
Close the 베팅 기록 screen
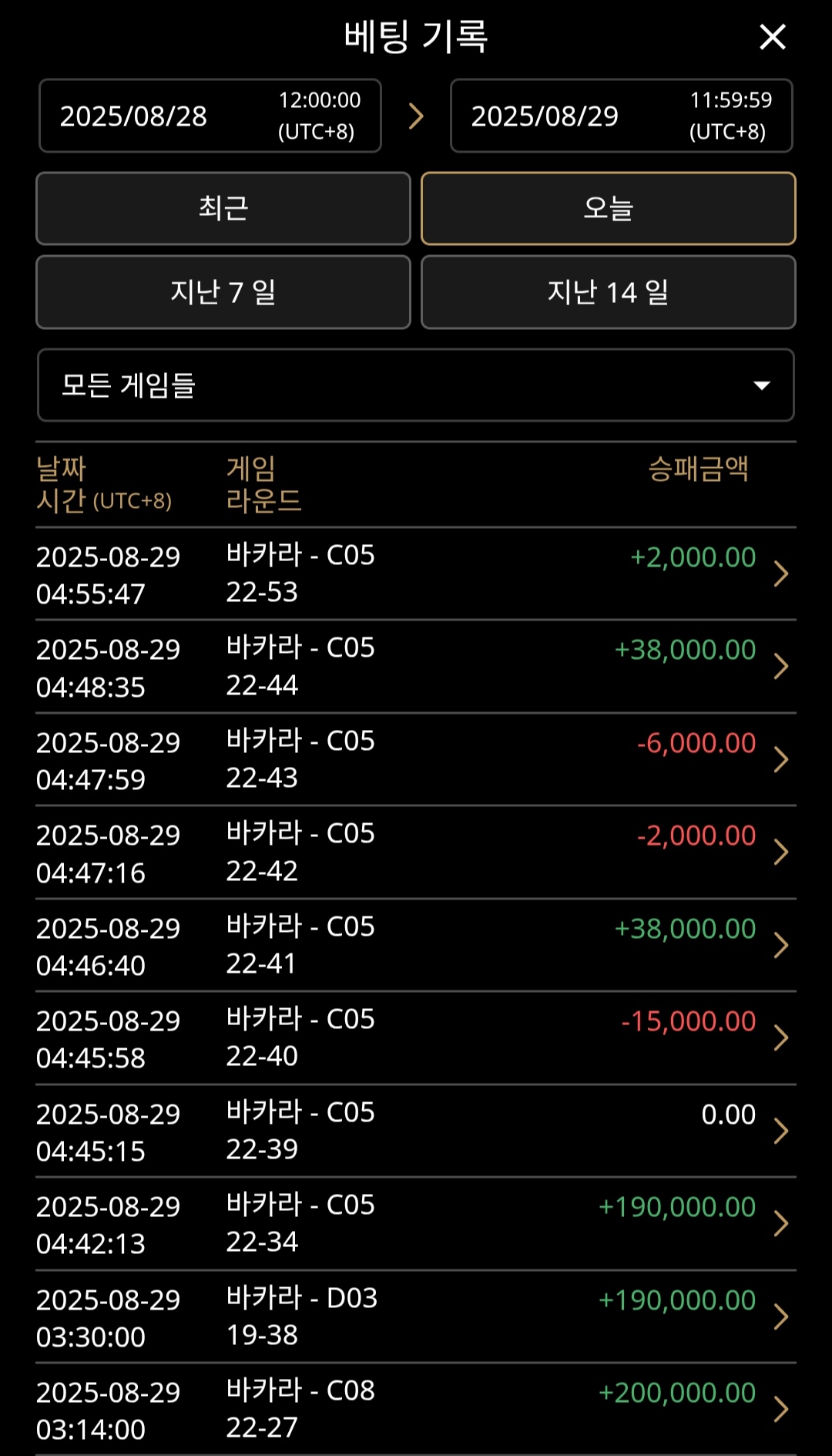772,37
